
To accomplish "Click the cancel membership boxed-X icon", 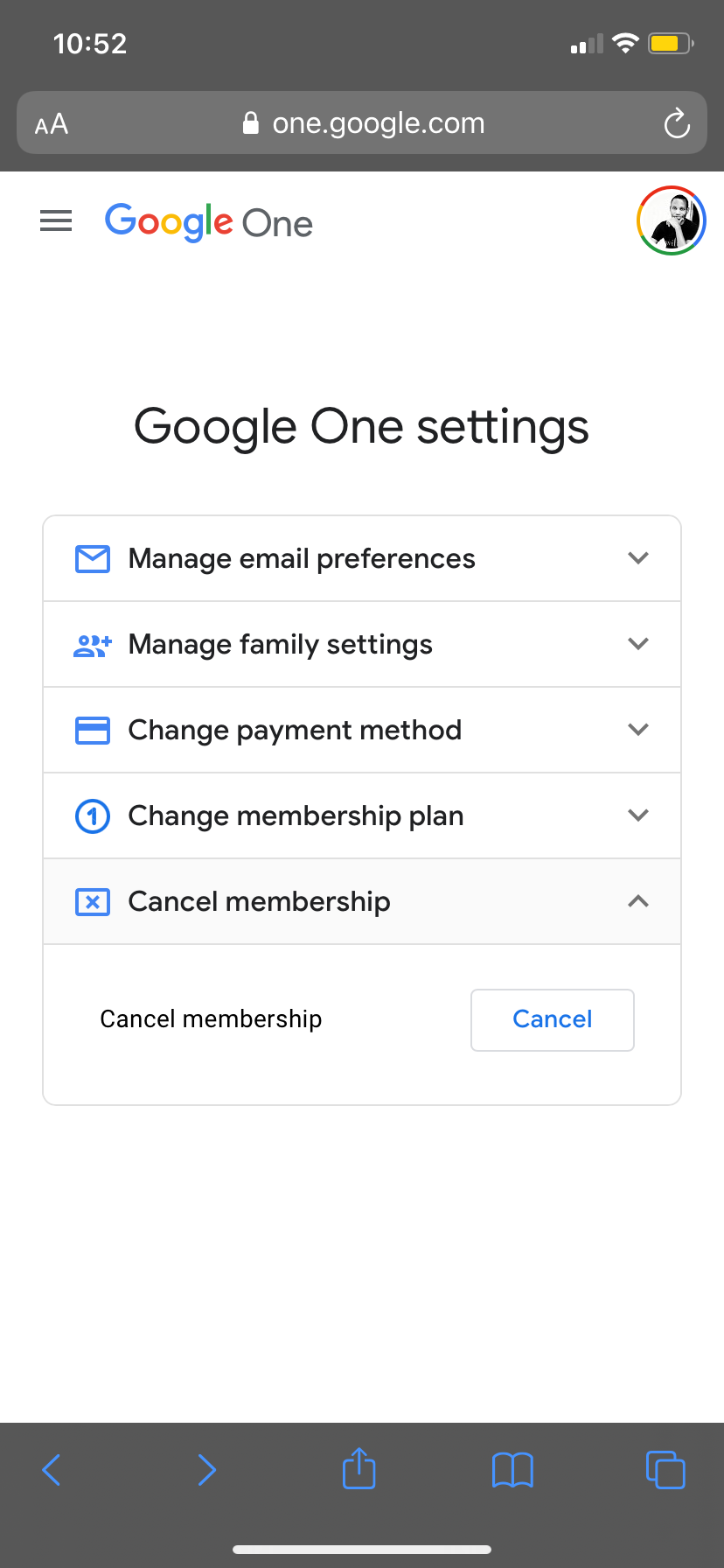I will 92,901.
